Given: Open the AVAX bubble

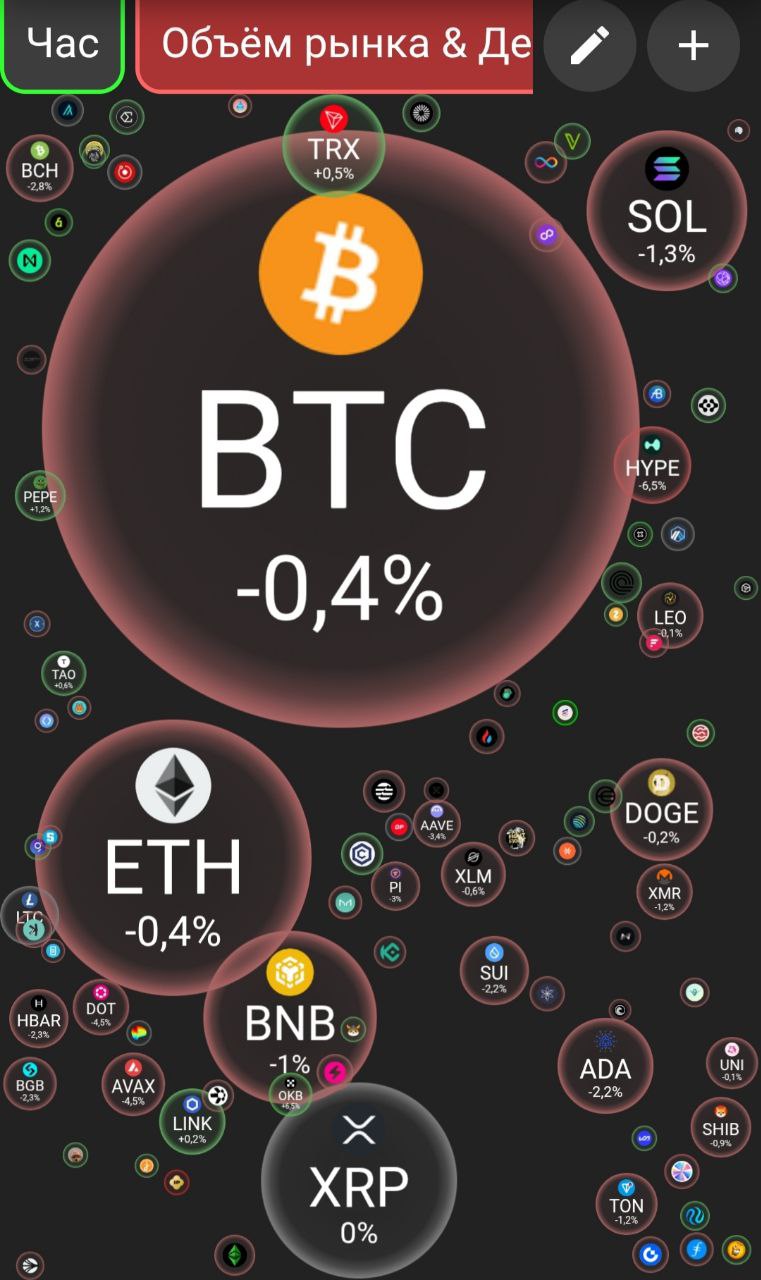Looking at the screenshot, I should 133,1084.
